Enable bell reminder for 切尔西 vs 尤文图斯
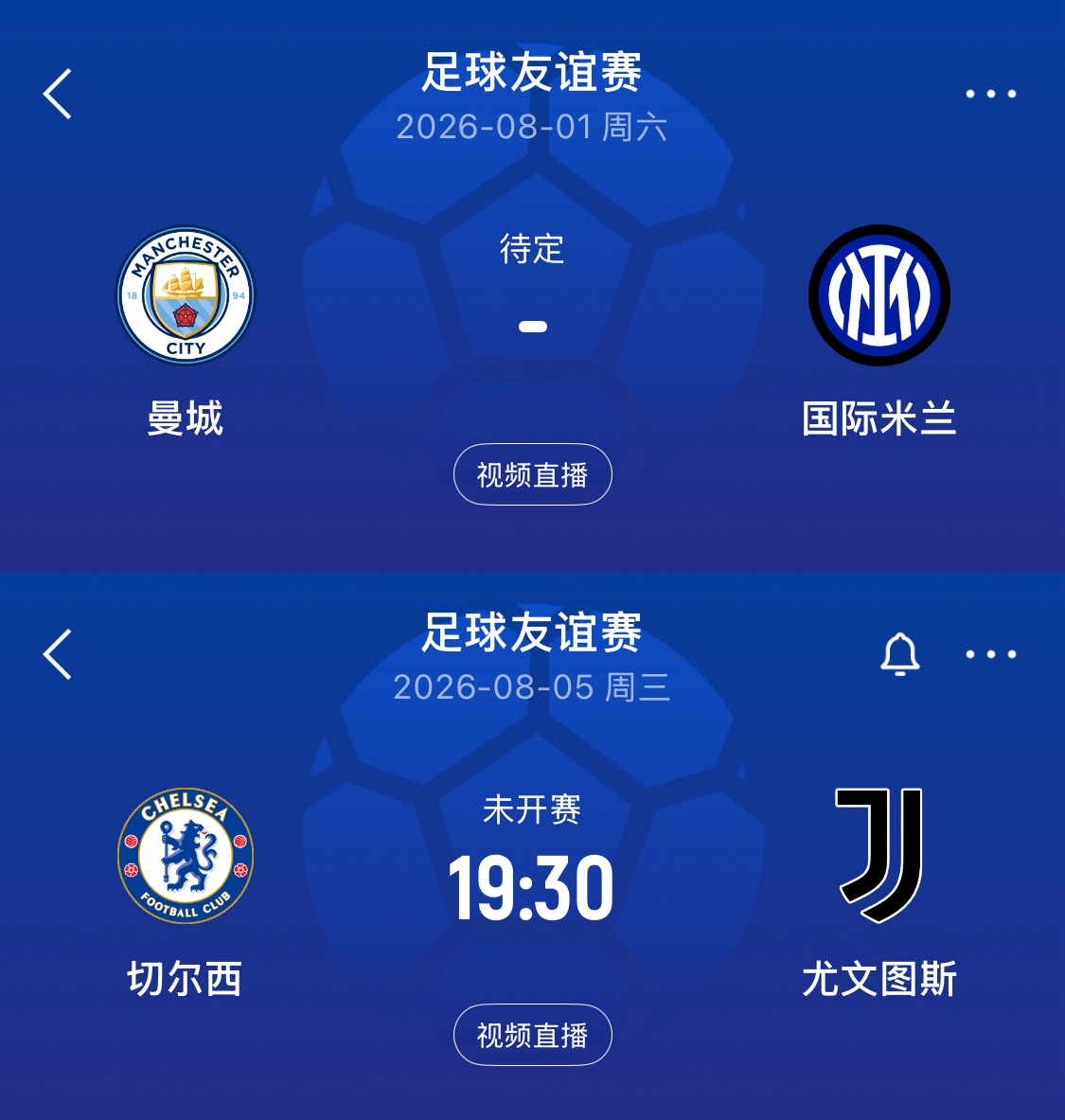Viewport: 1065px width, 1120px height. pos(899,654)
